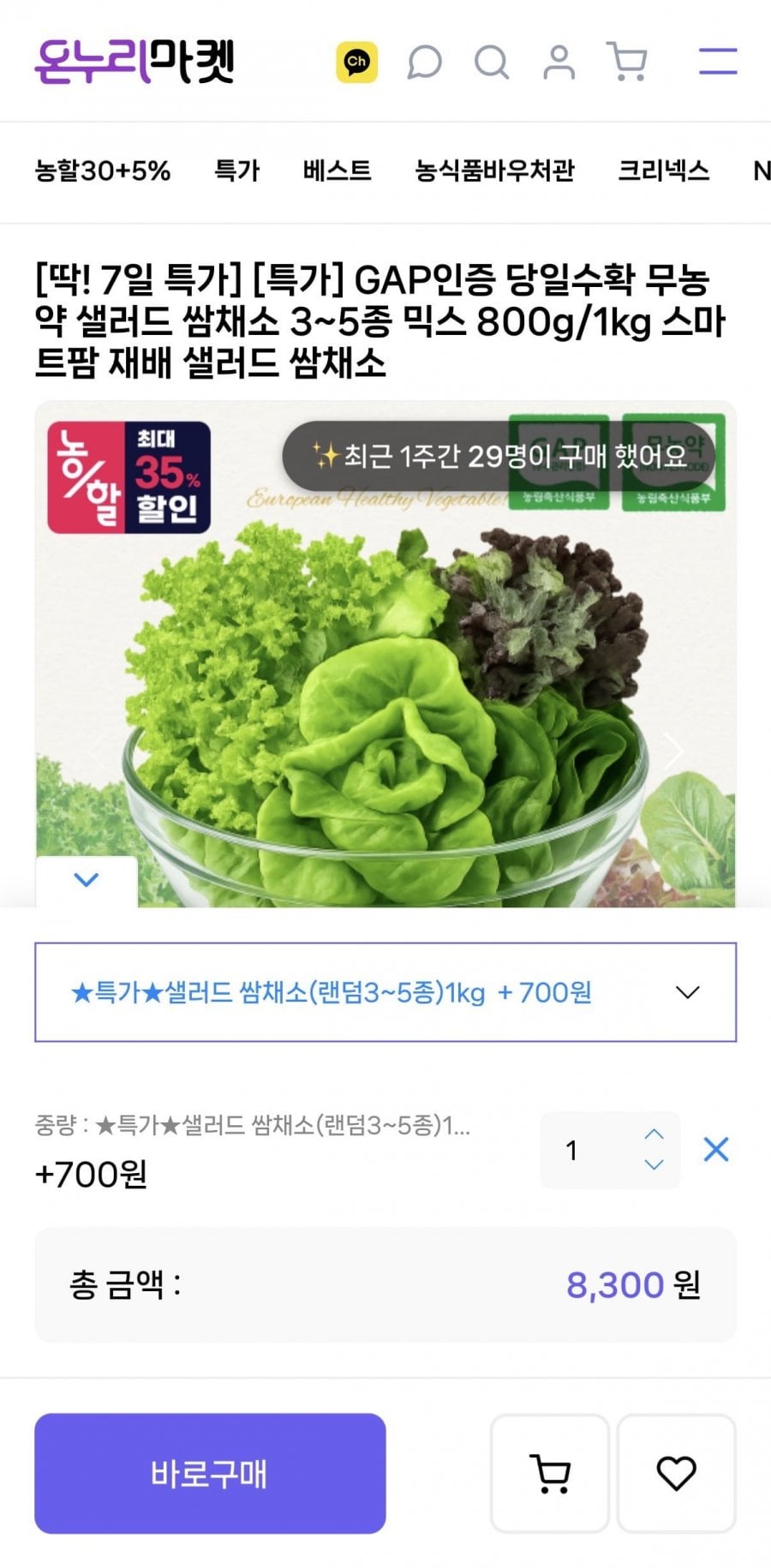Open the search icon
This screenshot has height=1568, width=771.
(492, 62)
